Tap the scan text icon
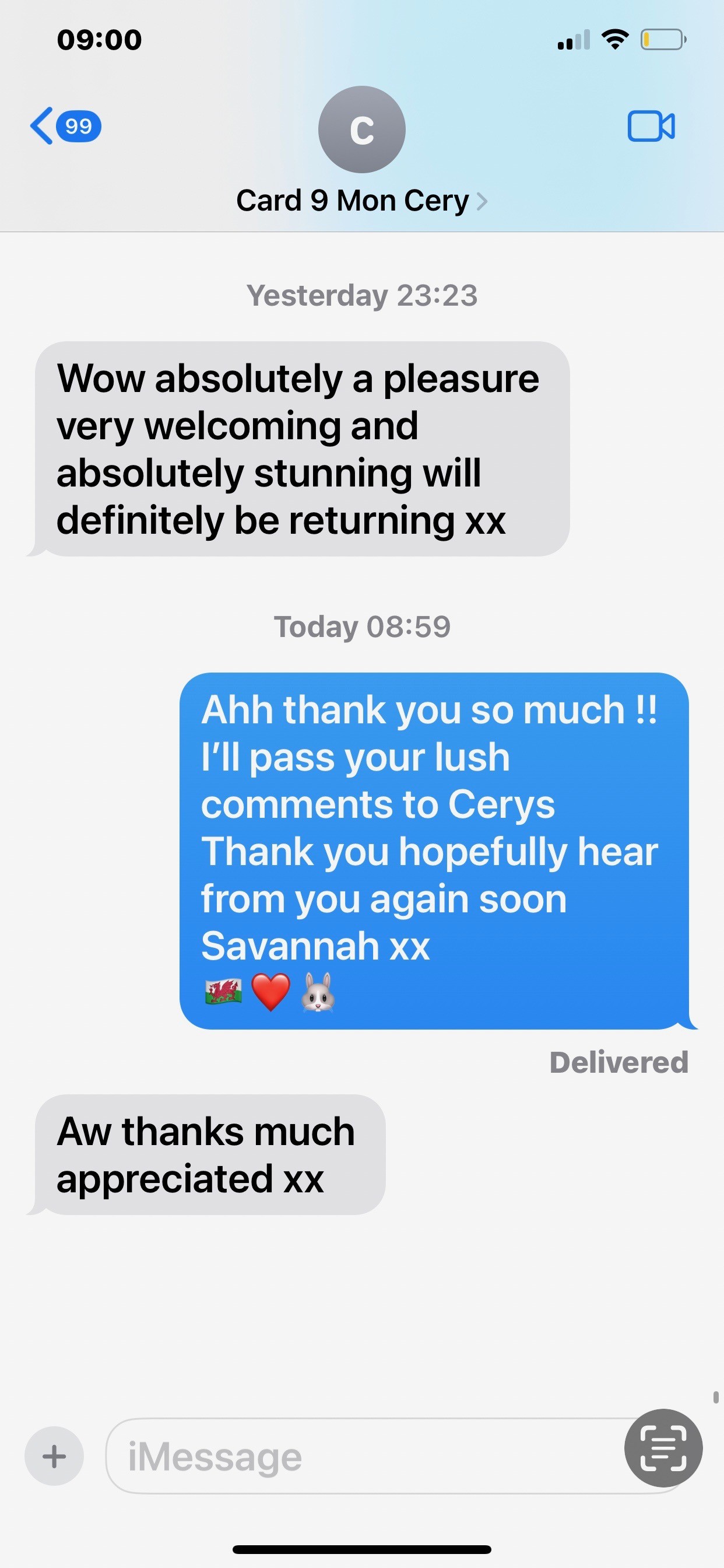 (663, 1448)
